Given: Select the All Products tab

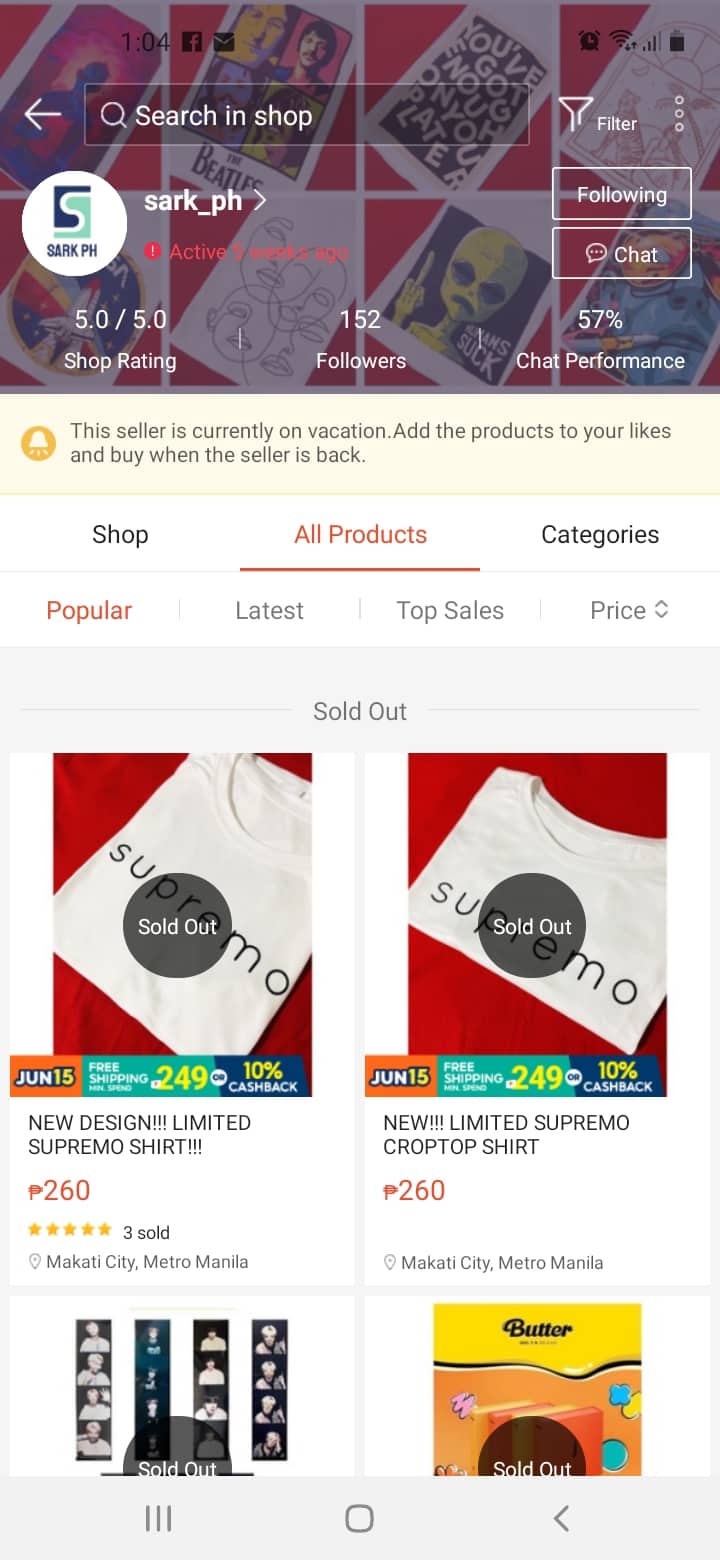Looking at the screenshot, I should click(360, 535).
